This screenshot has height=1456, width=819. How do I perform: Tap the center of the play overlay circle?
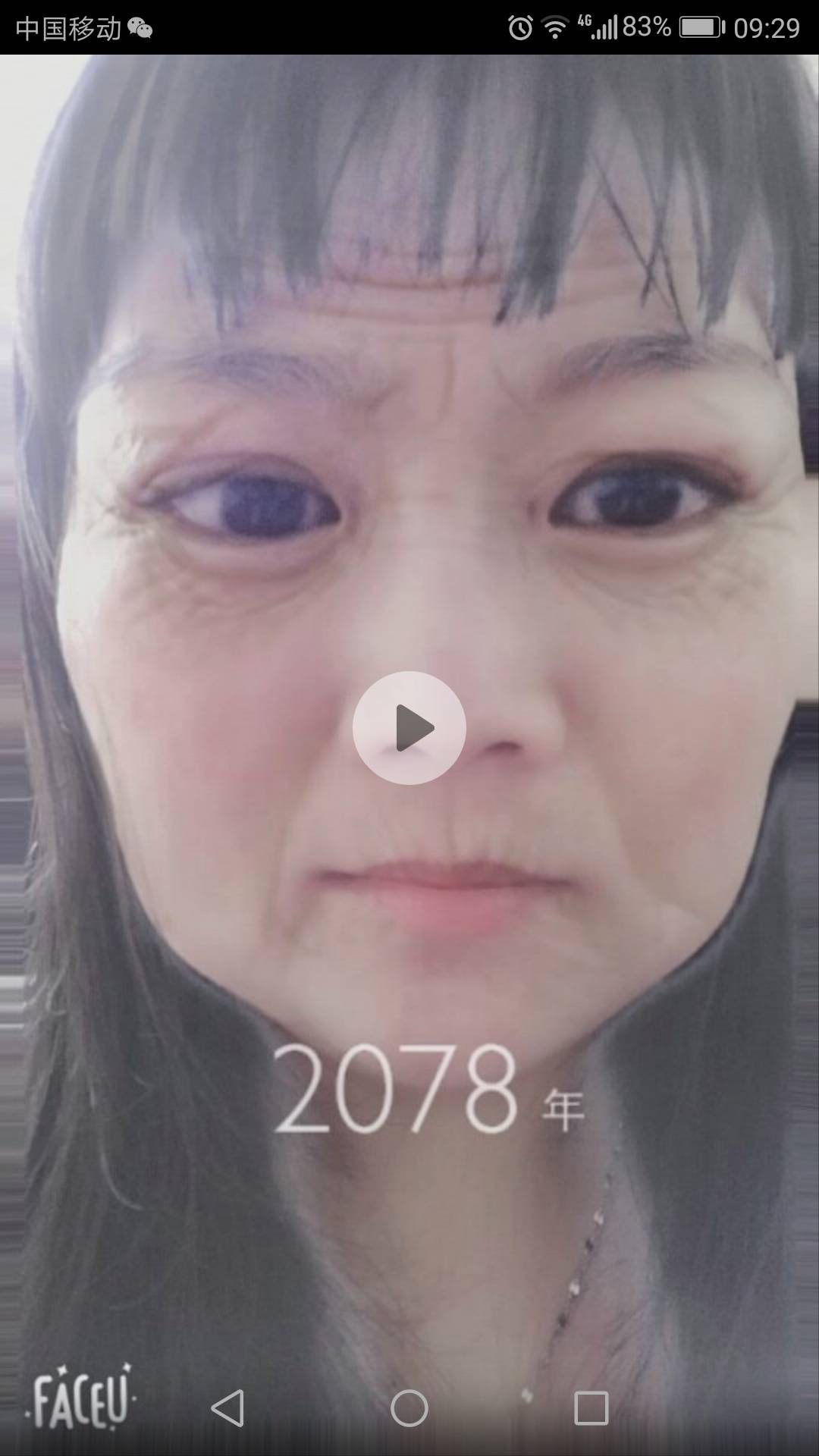tap(408, 726)
